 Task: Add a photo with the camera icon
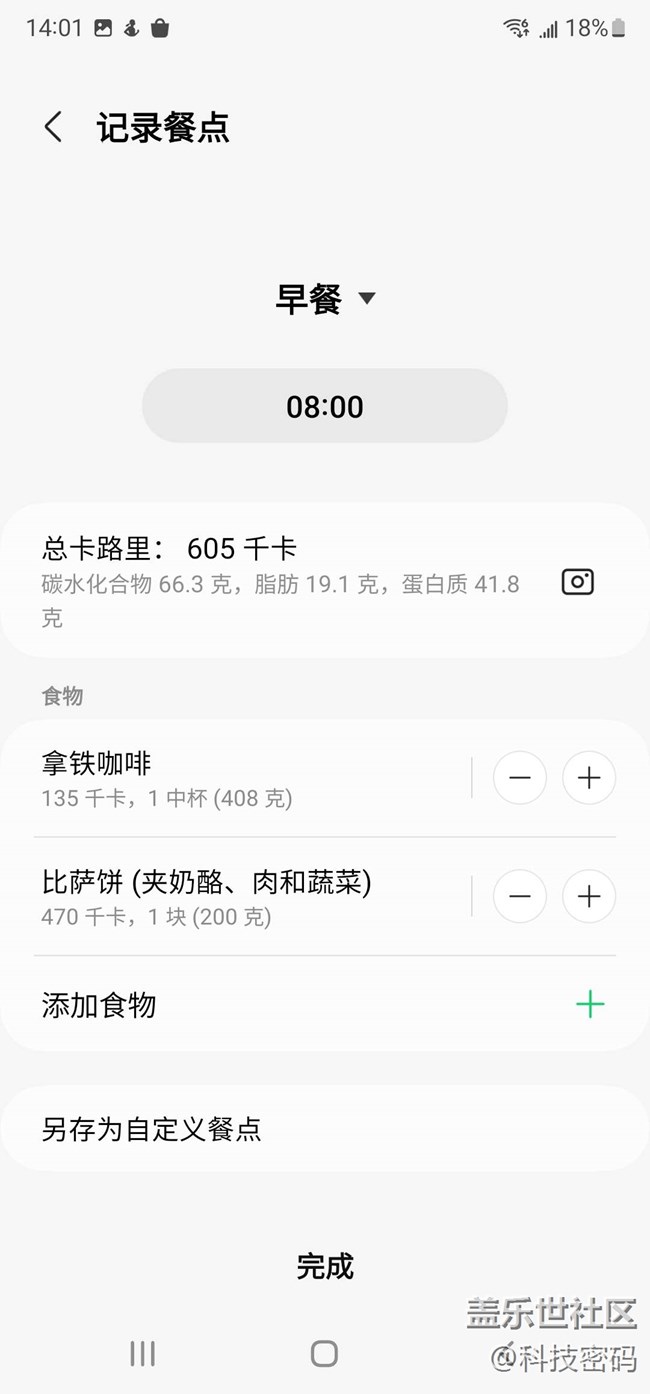[x=577, y=582]
